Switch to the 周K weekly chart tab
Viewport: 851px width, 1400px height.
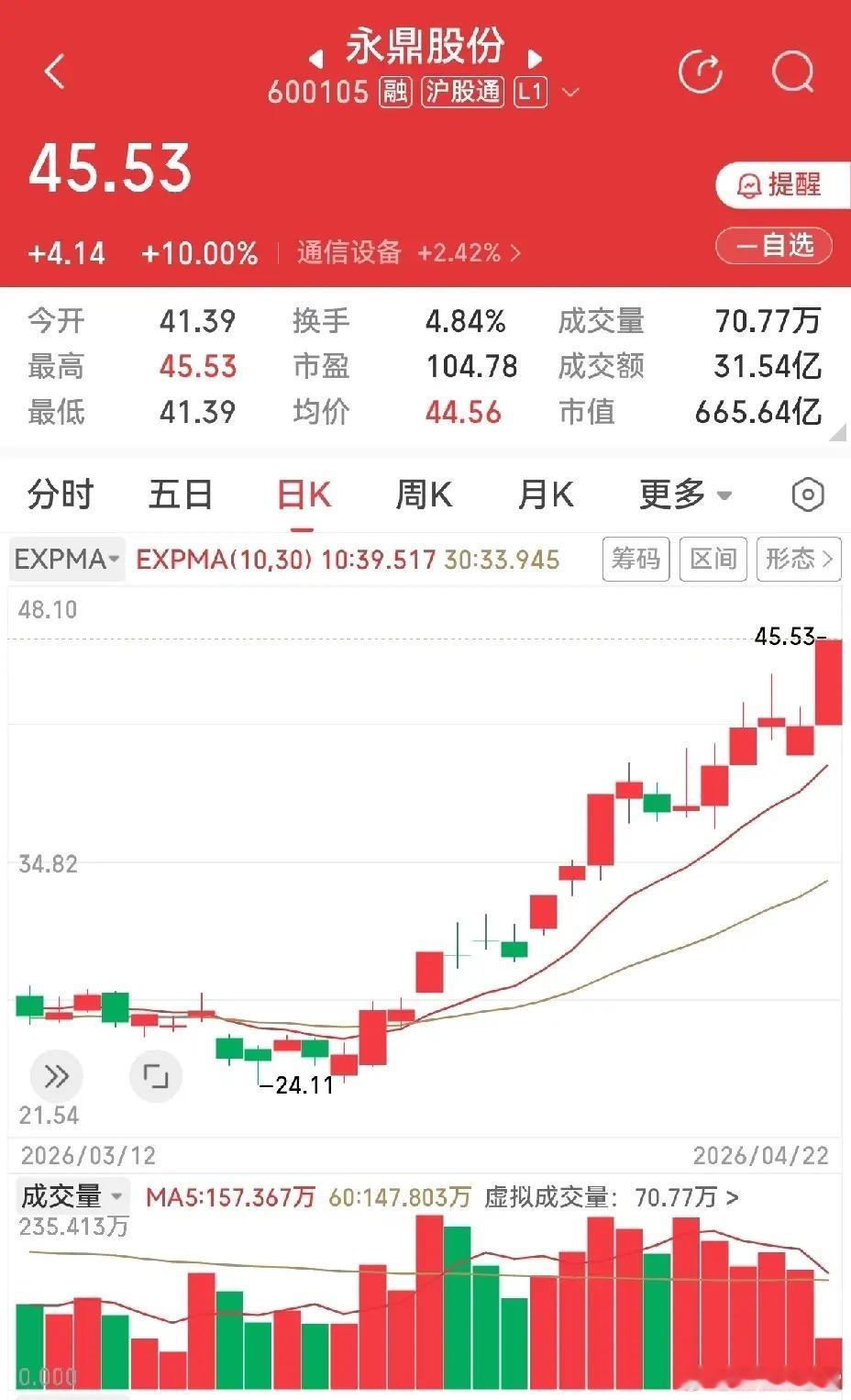[422, 494]
